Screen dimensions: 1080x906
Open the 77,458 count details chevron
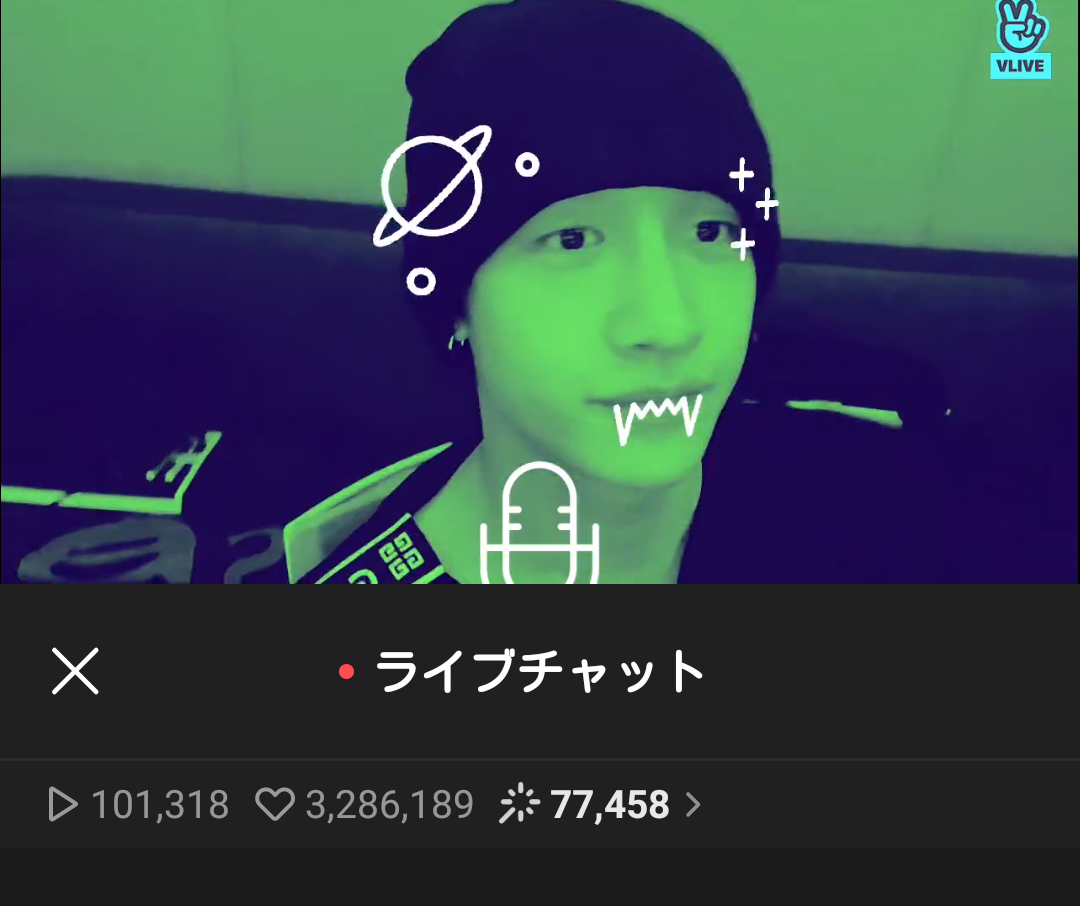point(692,805)
